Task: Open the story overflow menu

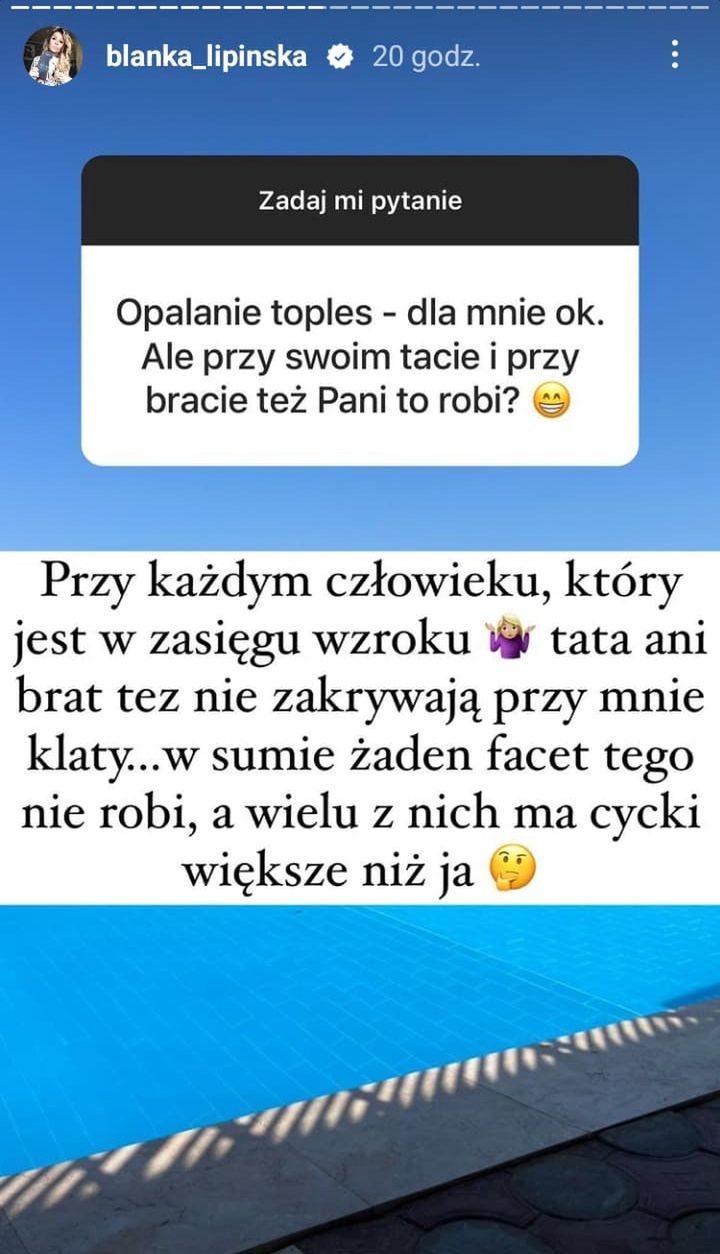Action: point(676,55)
